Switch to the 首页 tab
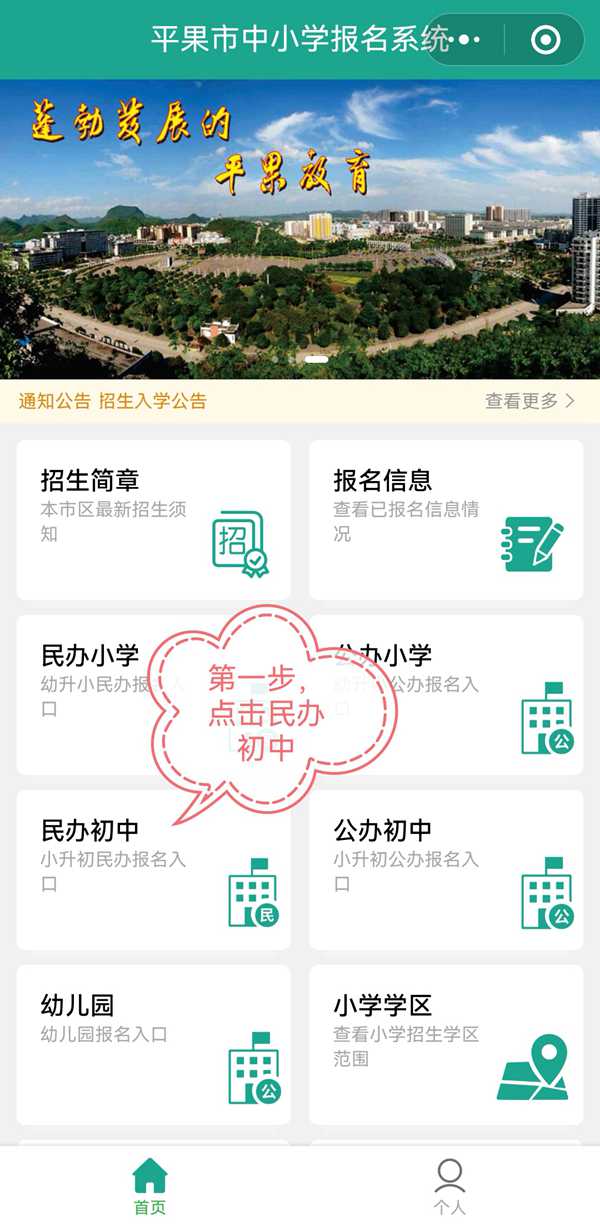Viewport: 600px width, 1226px height. click(x=150, y=1186)
